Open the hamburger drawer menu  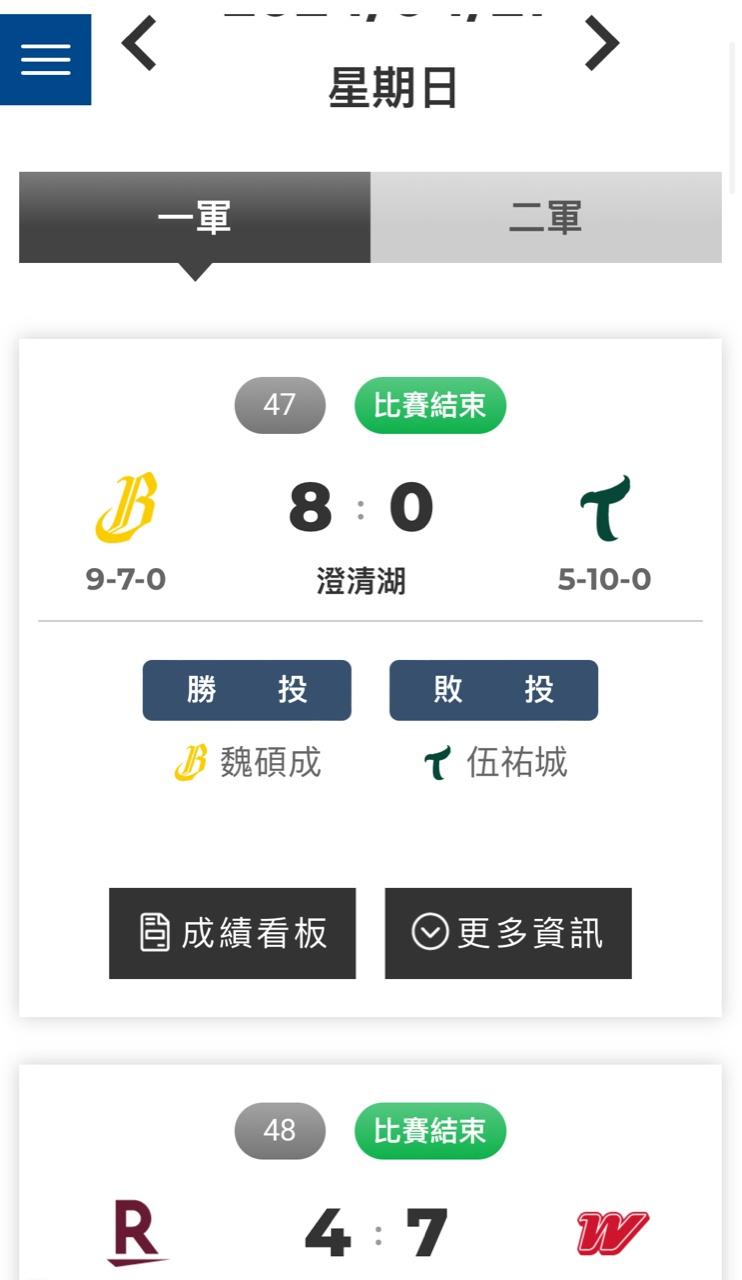[45, 60]
